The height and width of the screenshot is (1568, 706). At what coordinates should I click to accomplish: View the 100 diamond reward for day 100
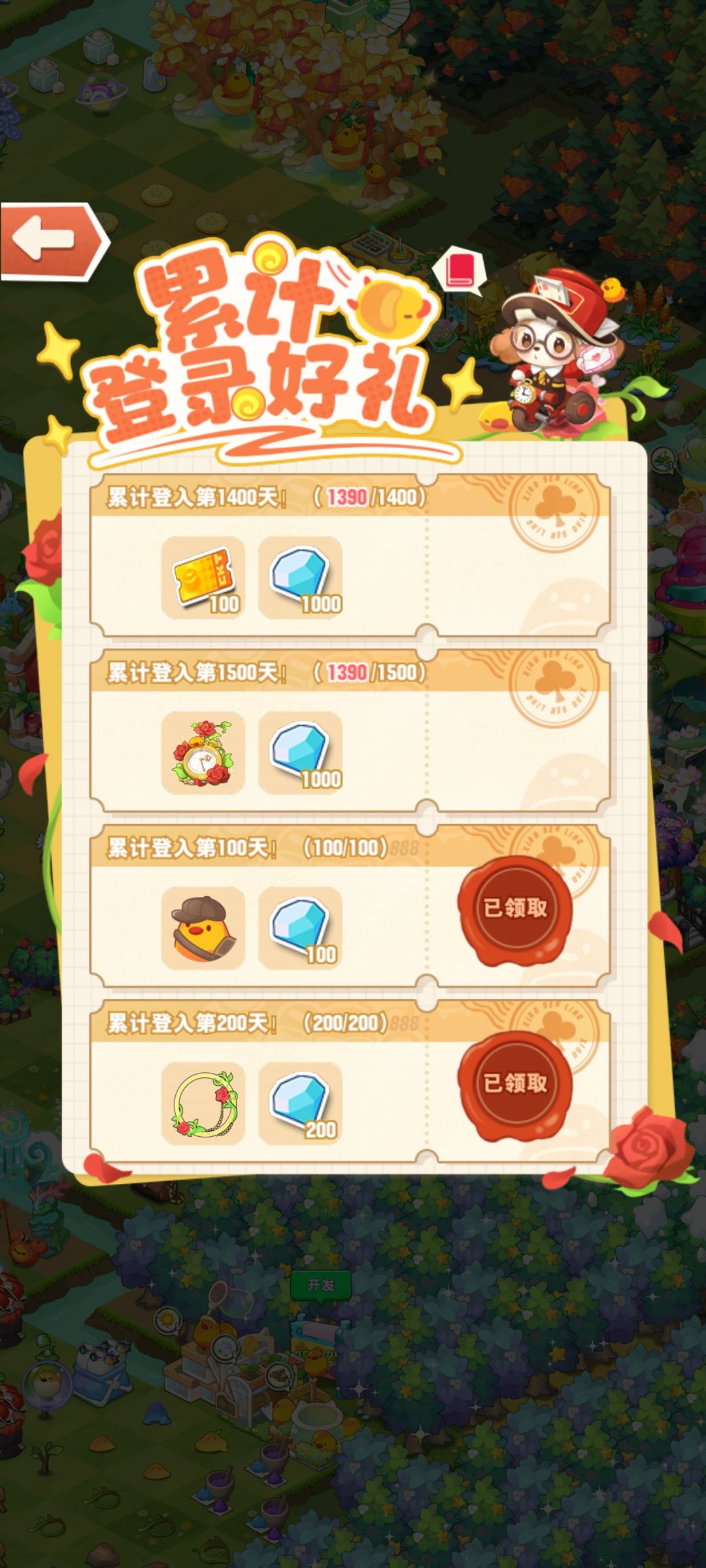click(x=300, y=928)
